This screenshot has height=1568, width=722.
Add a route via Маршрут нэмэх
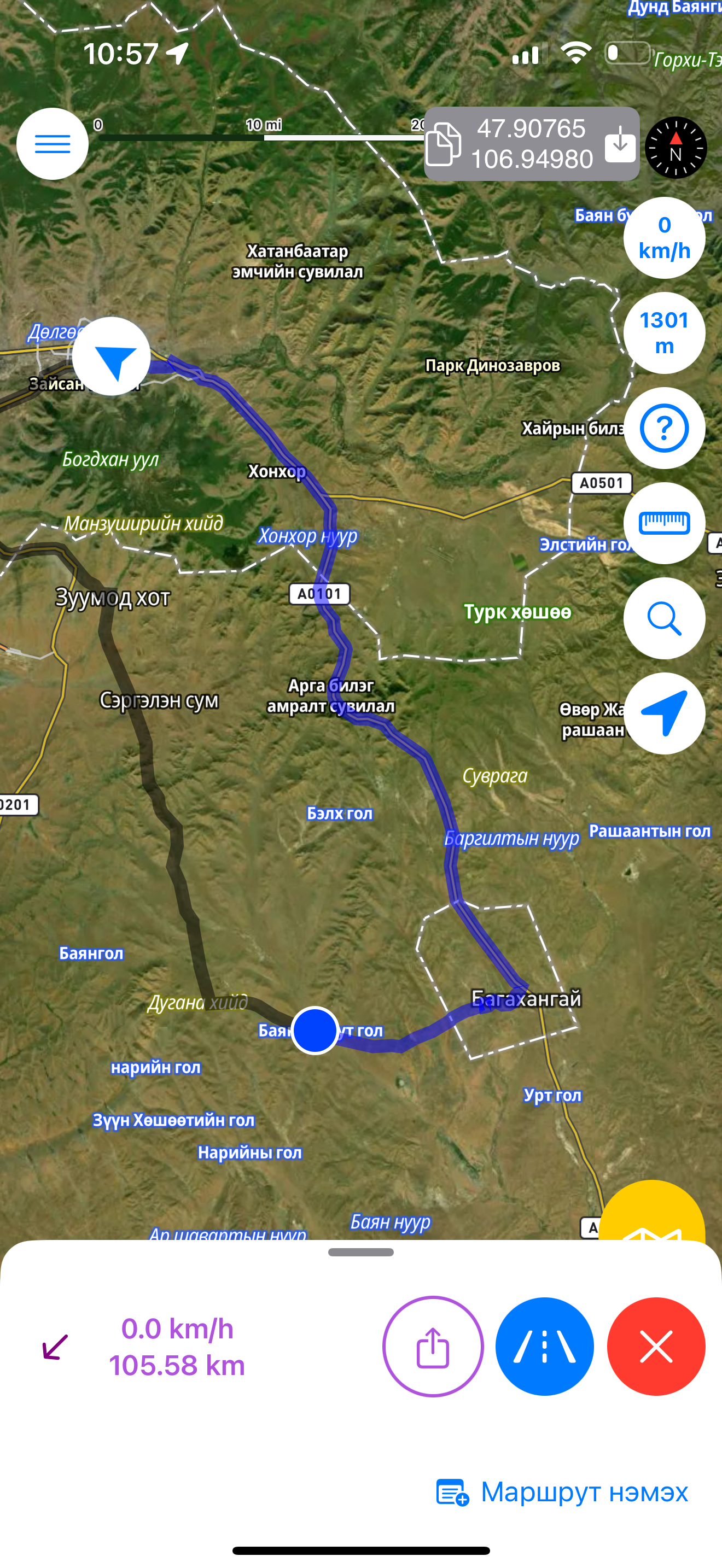coord(562,1492)
